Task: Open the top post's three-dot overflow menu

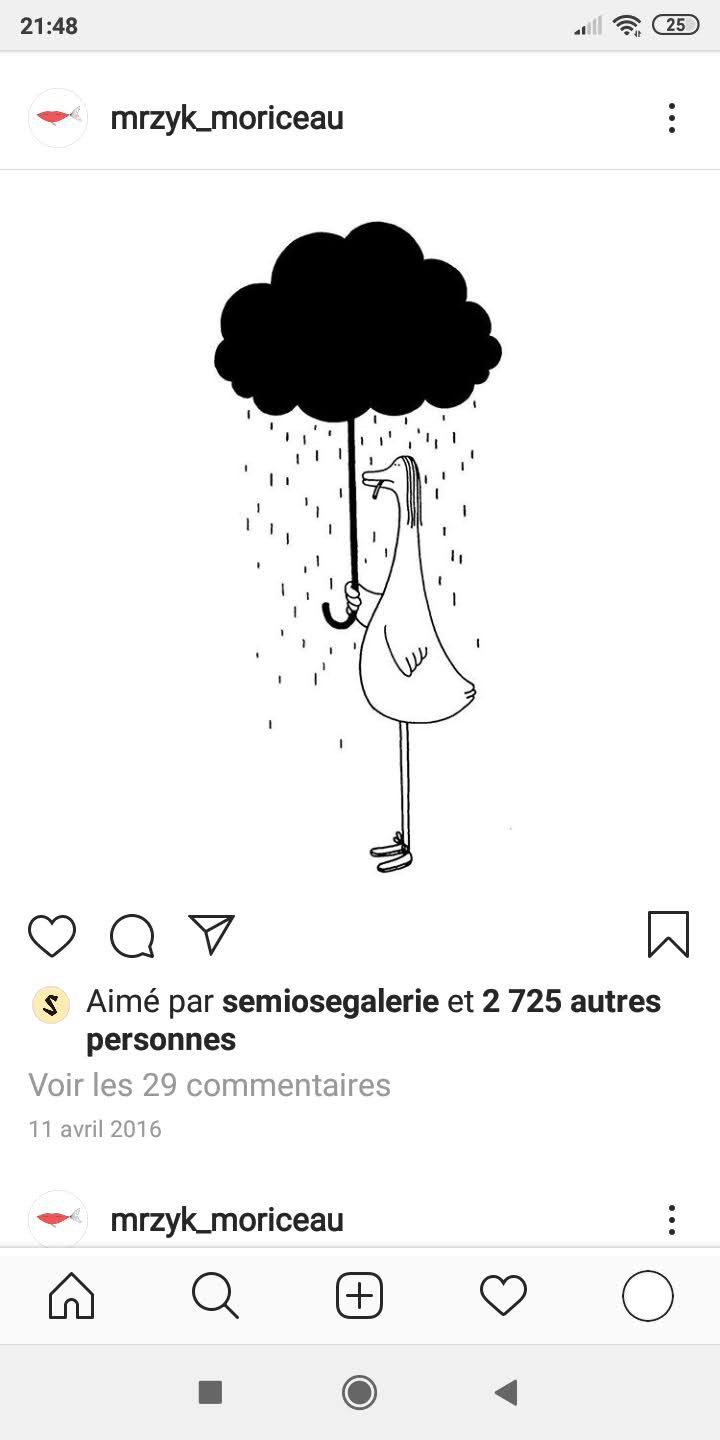Action: 671,118
